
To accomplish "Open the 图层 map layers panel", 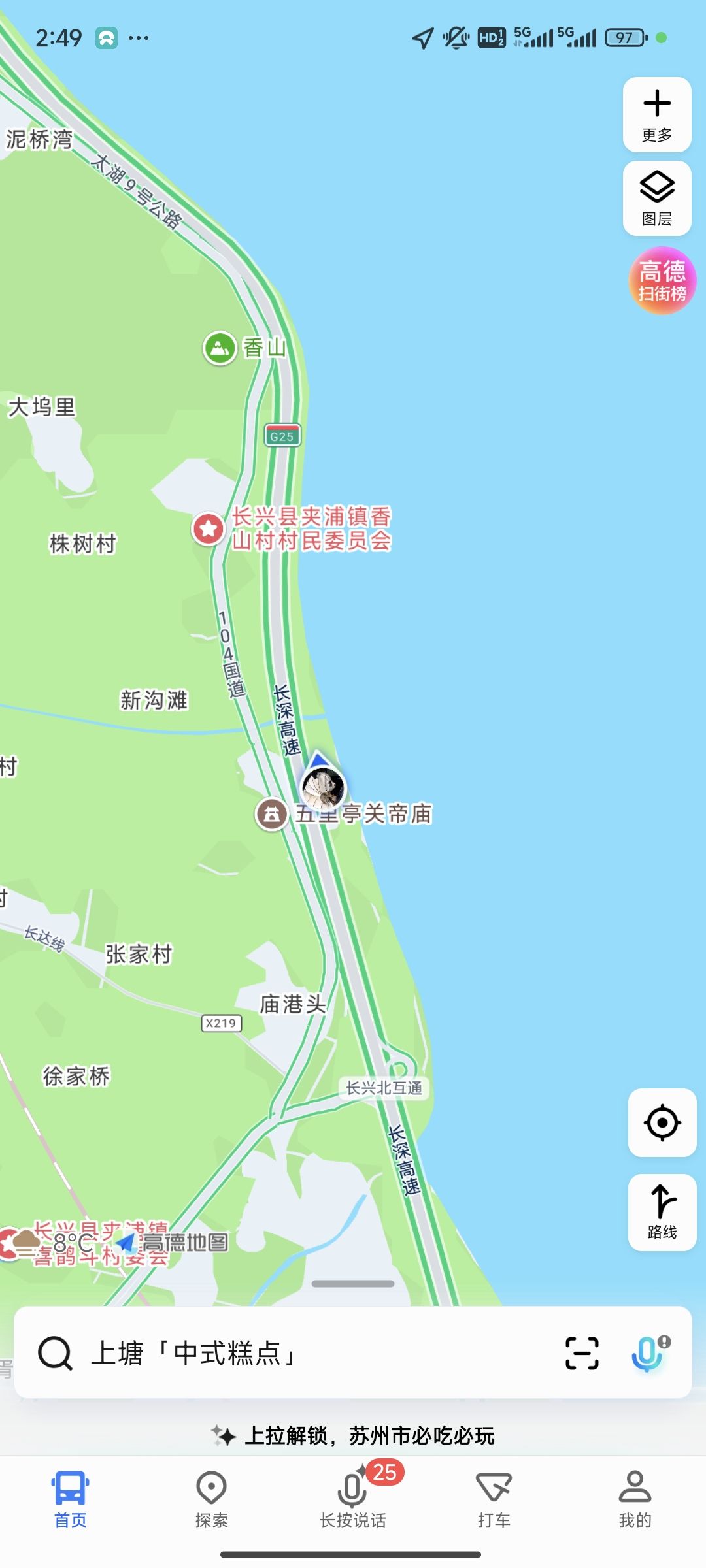I will pyautogui.click(x=657, y=198).
